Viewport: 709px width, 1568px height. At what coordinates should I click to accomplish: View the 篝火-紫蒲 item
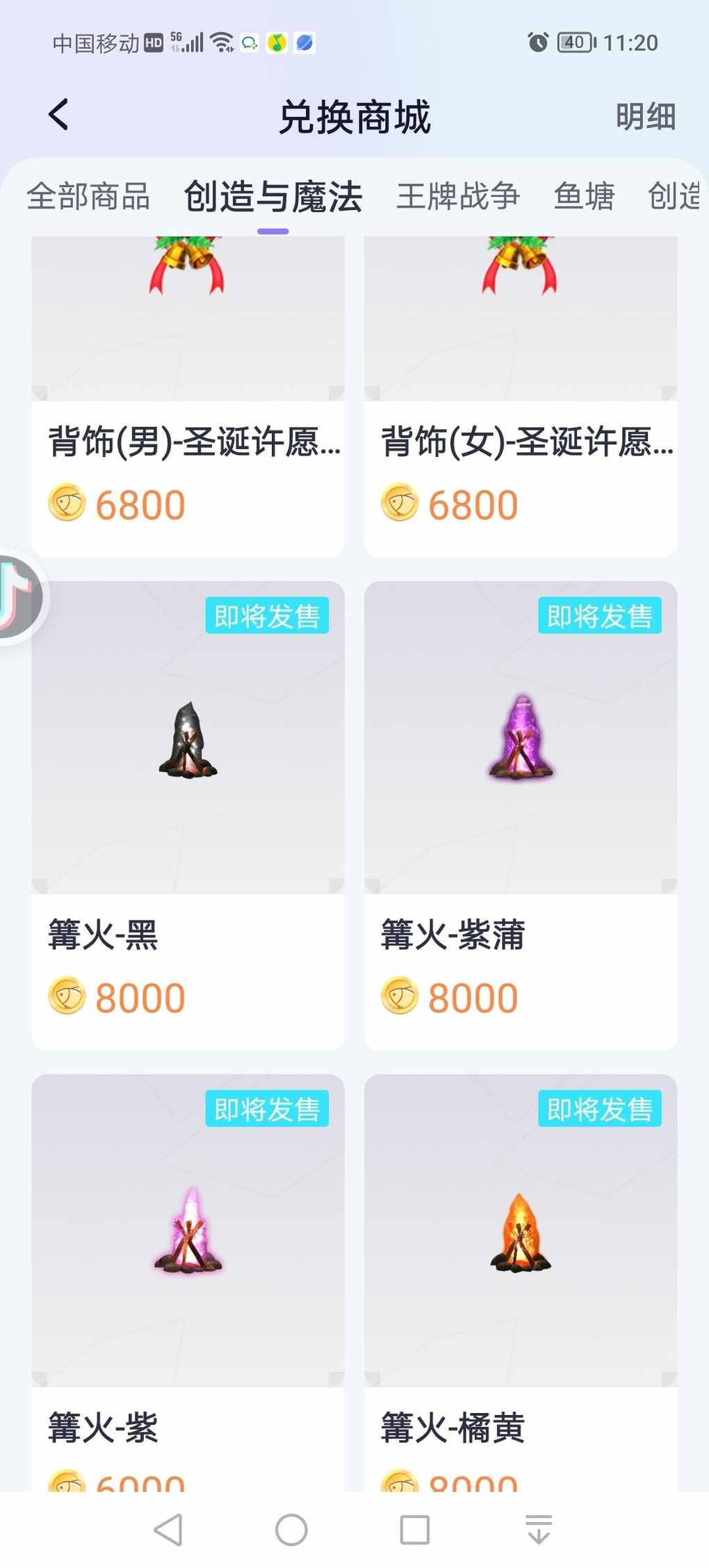521,814
